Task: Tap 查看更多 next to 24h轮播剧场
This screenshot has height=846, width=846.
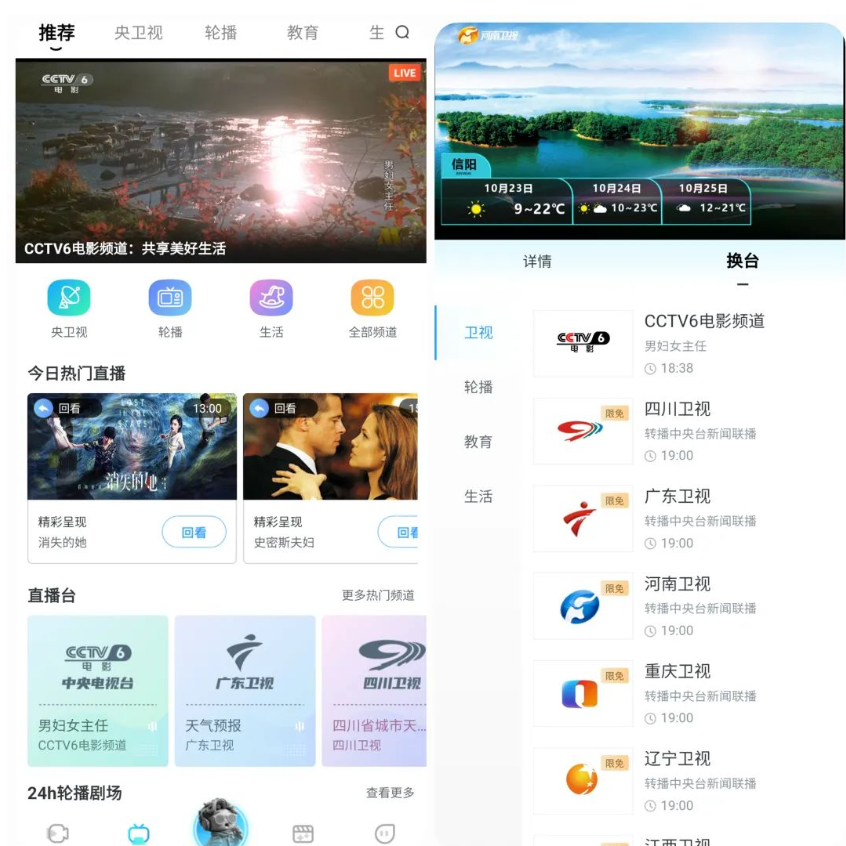Action: [389, 792]
